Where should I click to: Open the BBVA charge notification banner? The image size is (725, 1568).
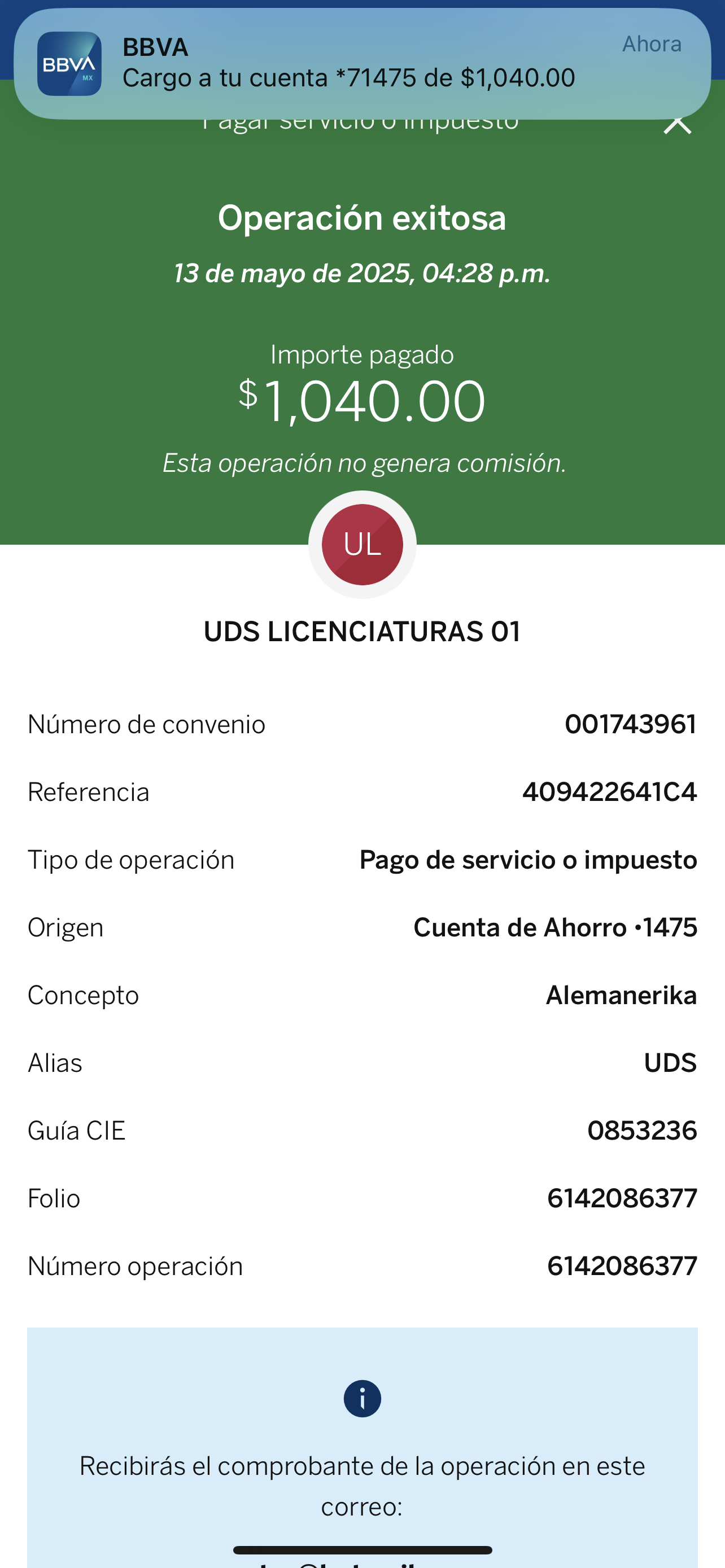362,64
